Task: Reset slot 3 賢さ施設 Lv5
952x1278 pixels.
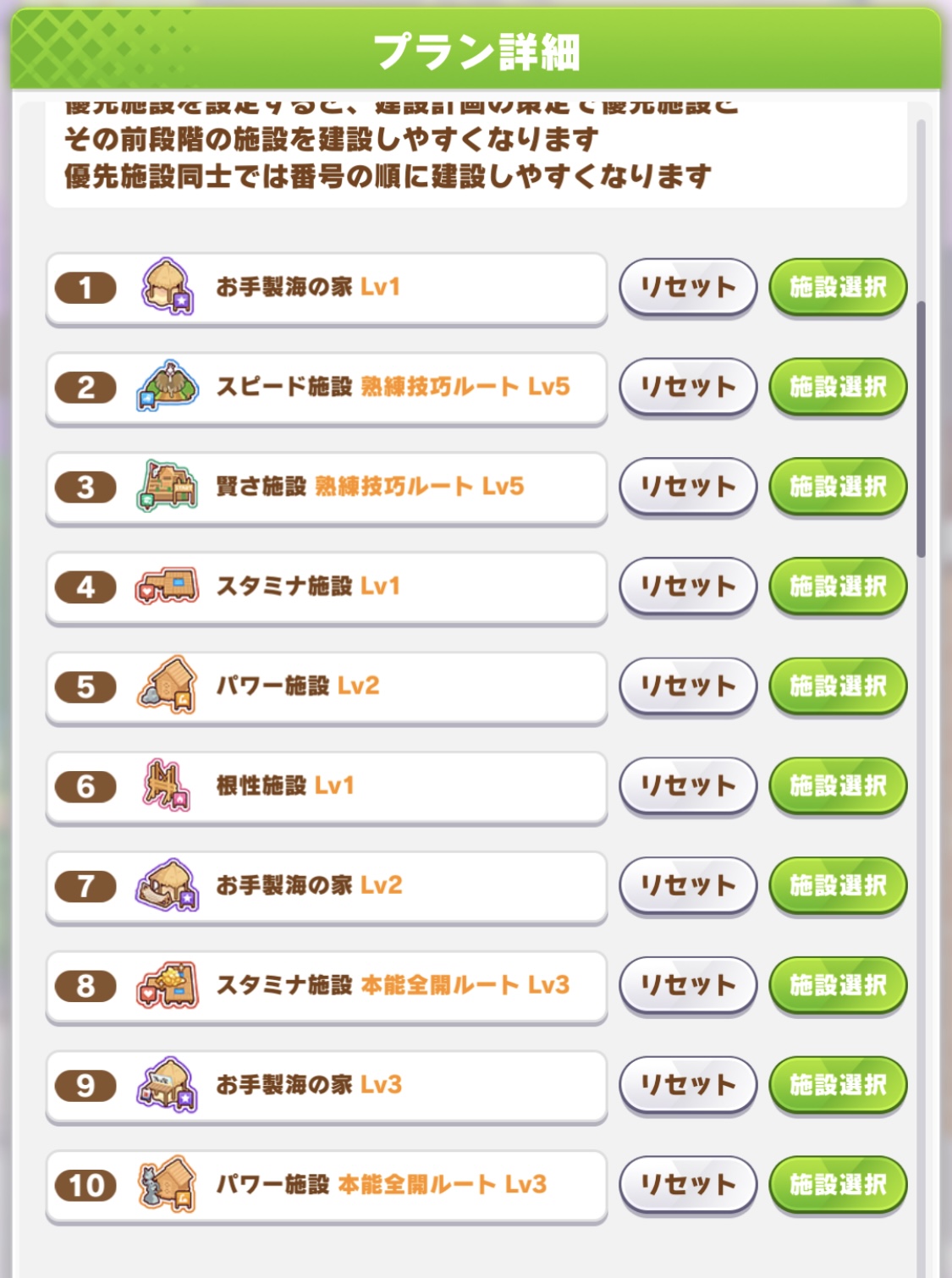Action: [687, 487]
